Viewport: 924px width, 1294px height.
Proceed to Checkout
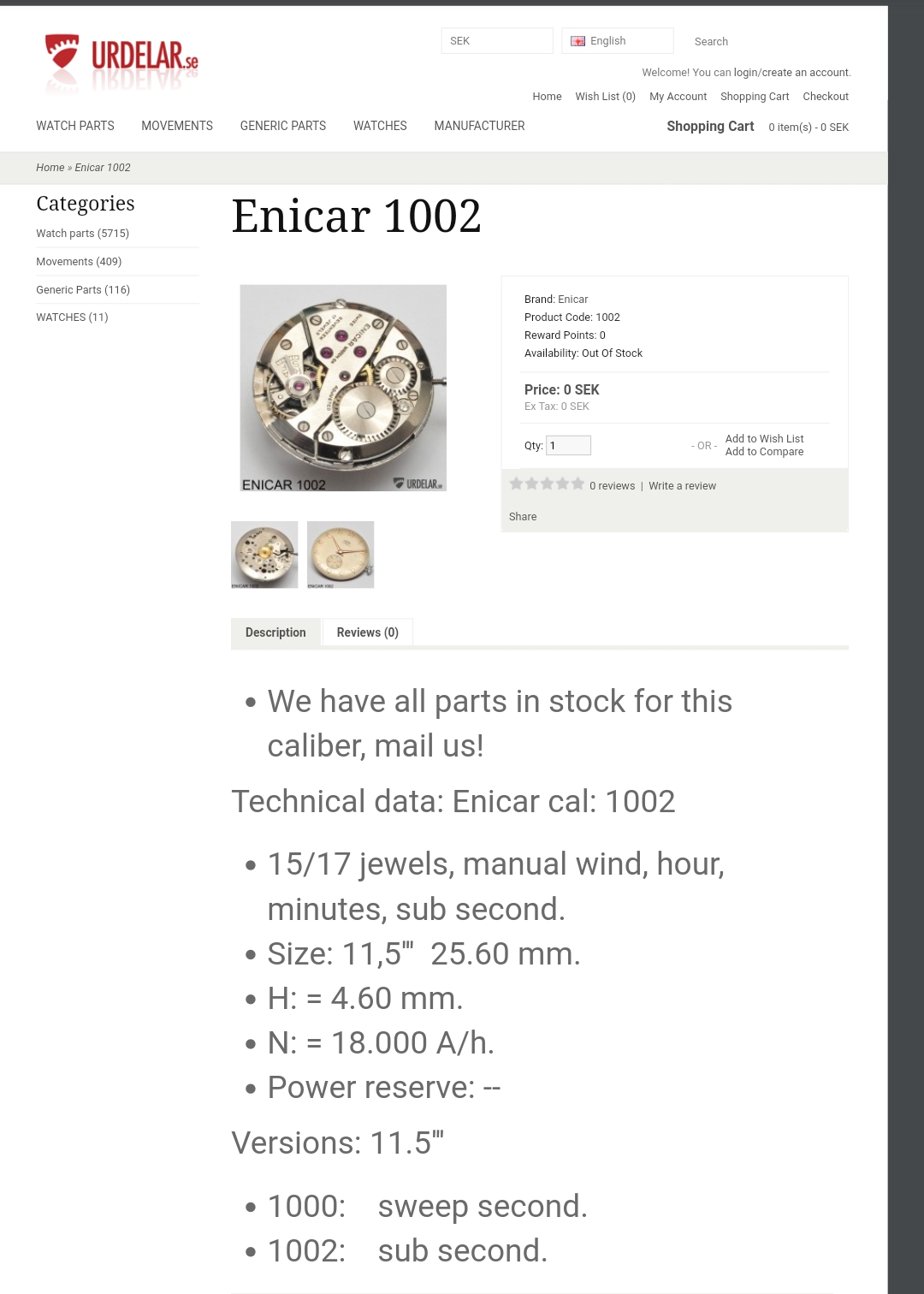(x=825, y=97)
